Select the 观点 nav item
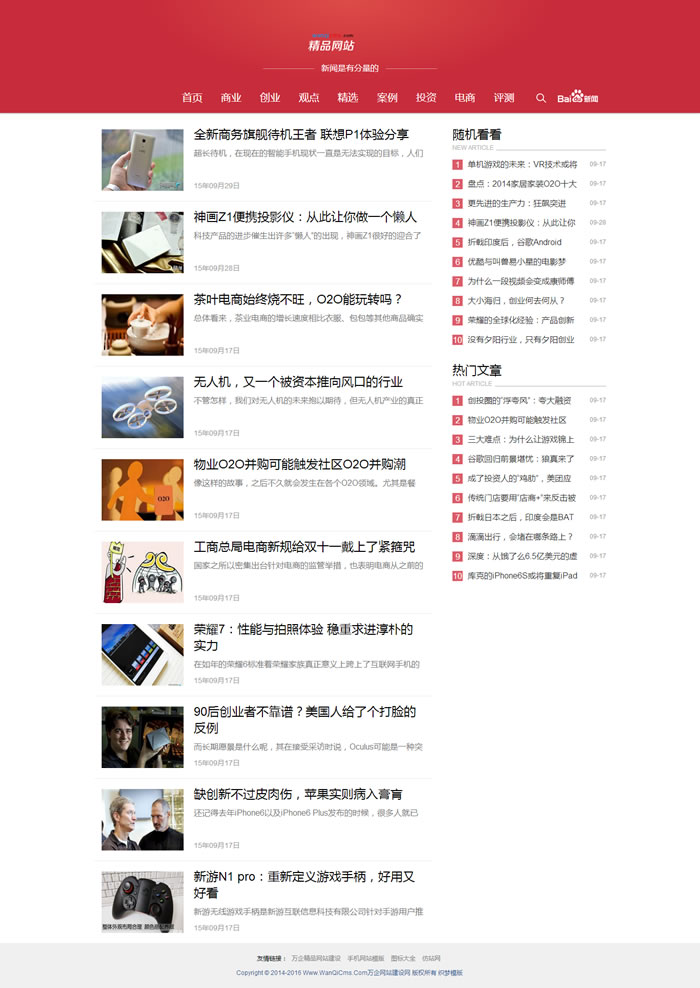 pyautogui.click(x=309, y=98)
